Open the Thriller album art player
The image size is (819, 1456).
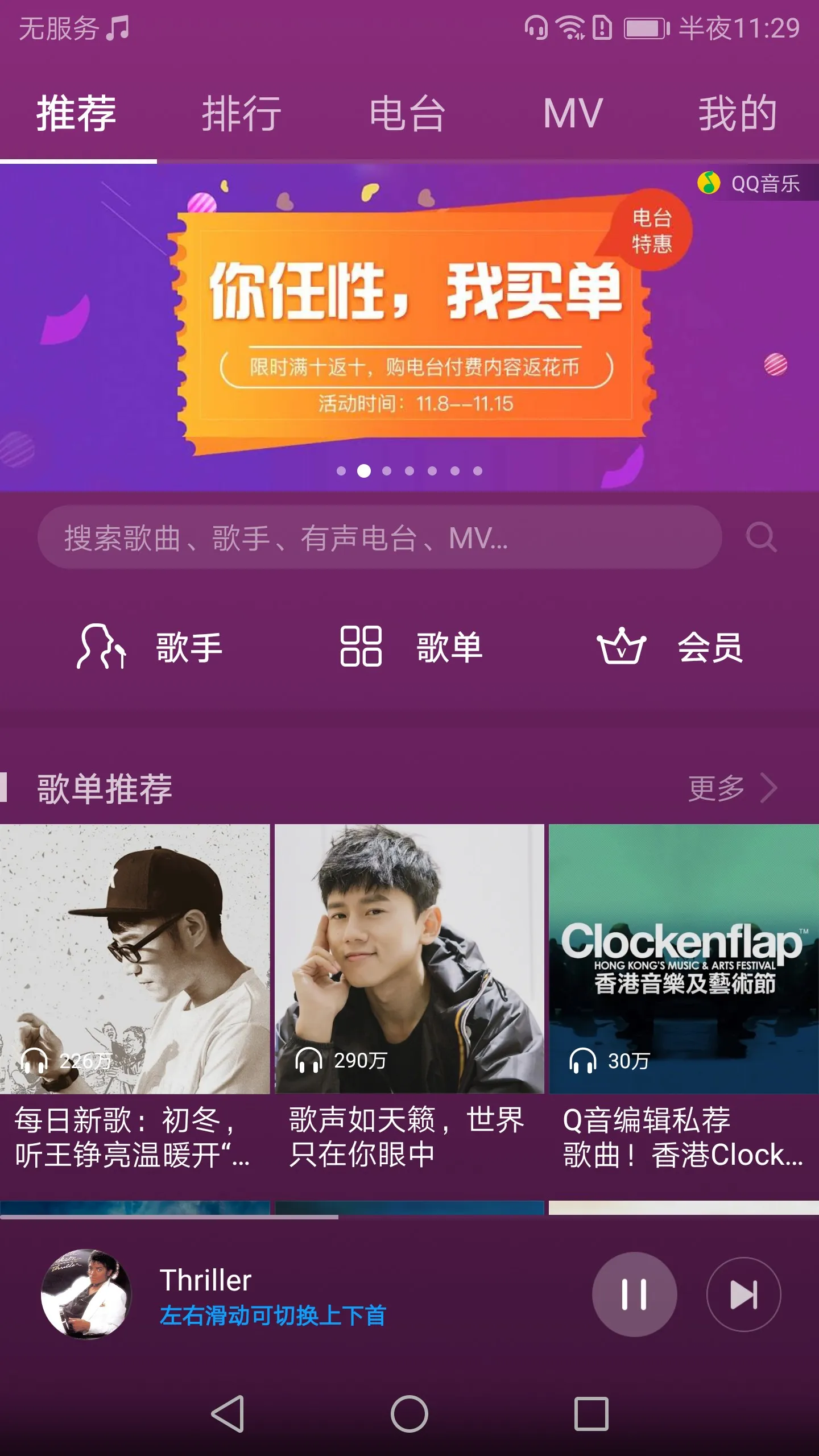[x=86, y=1294]
